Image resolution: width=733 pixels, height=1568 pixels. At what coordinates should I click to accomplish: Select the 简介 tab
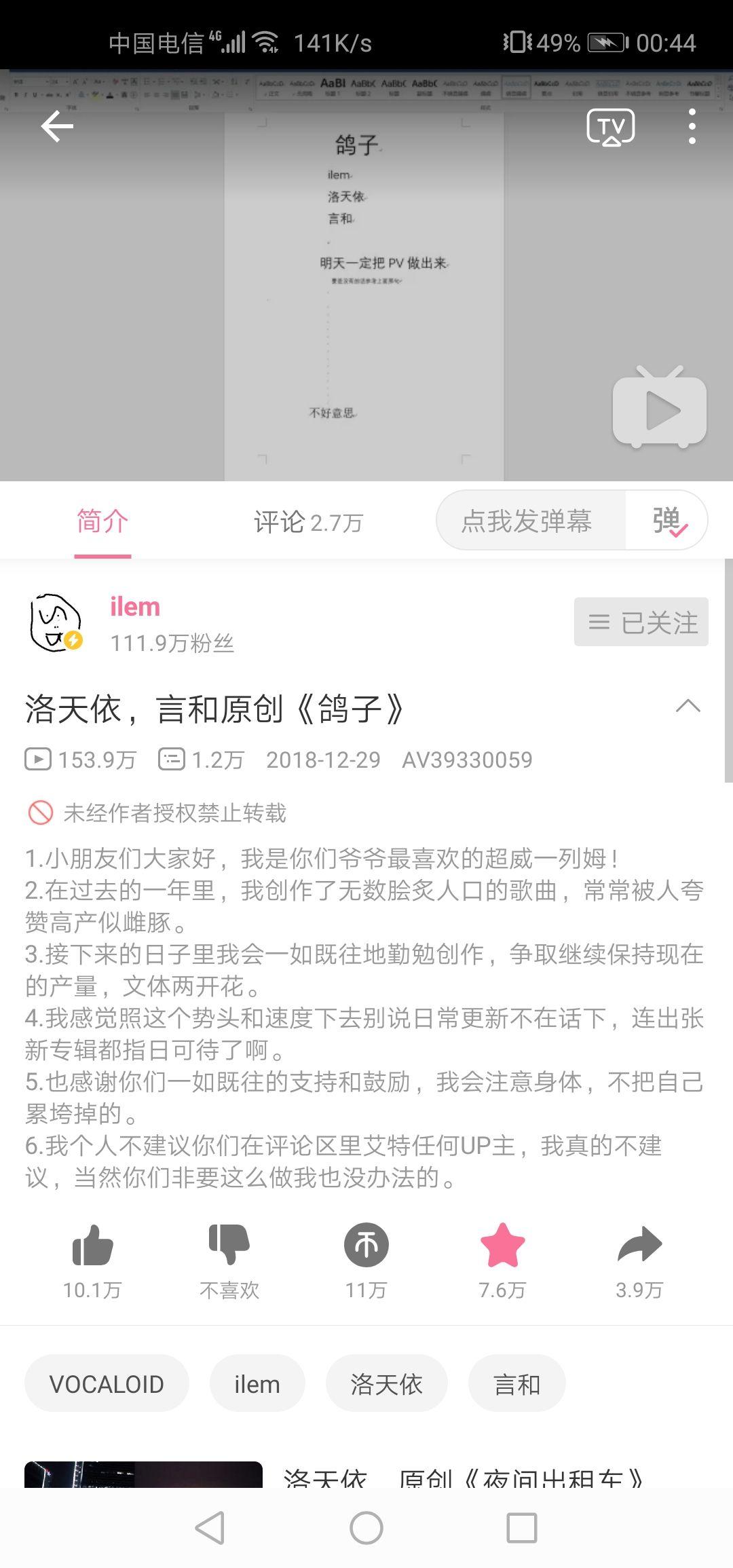[x=102, y=522]
